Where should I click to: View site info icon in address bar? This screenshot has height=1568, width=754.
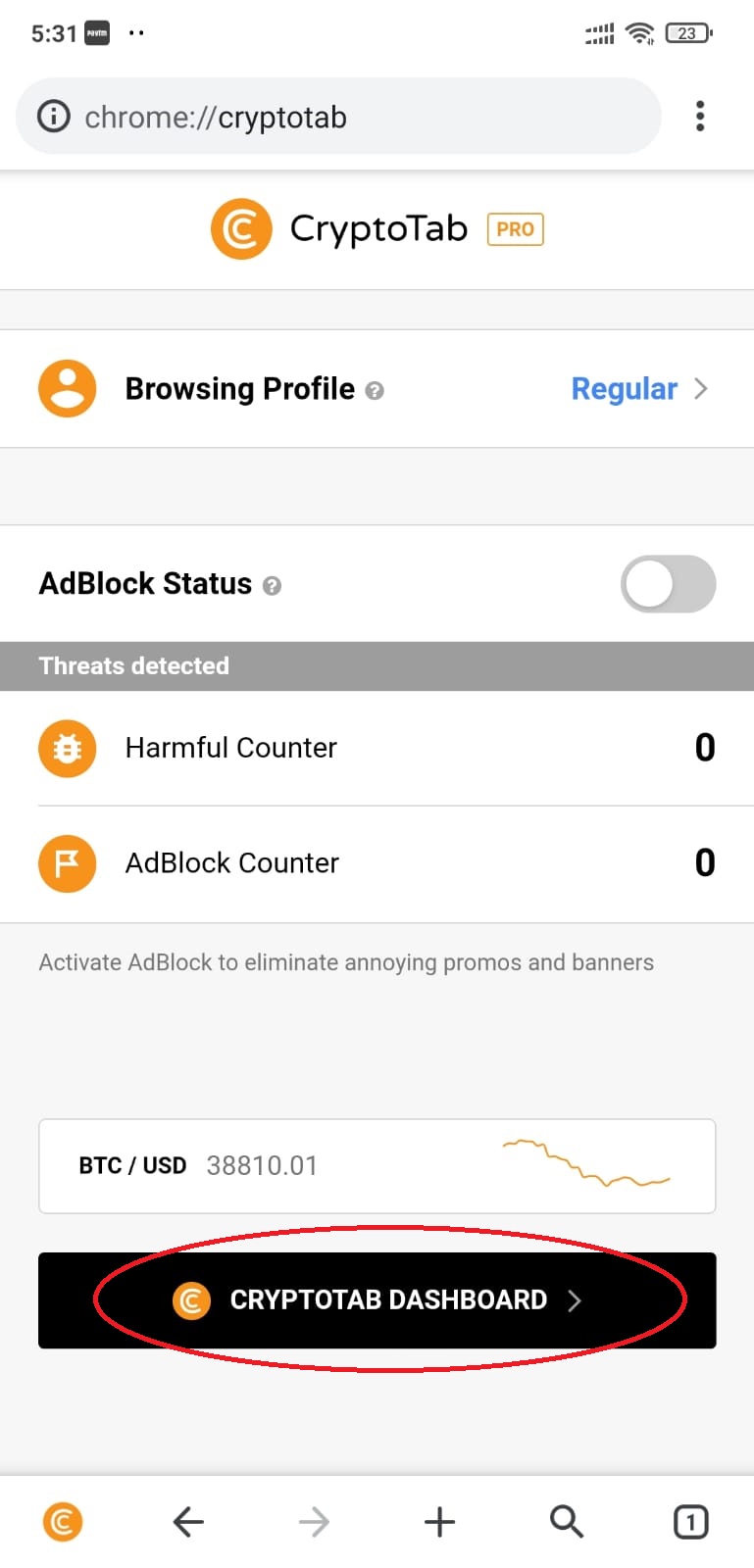(53, 117)
